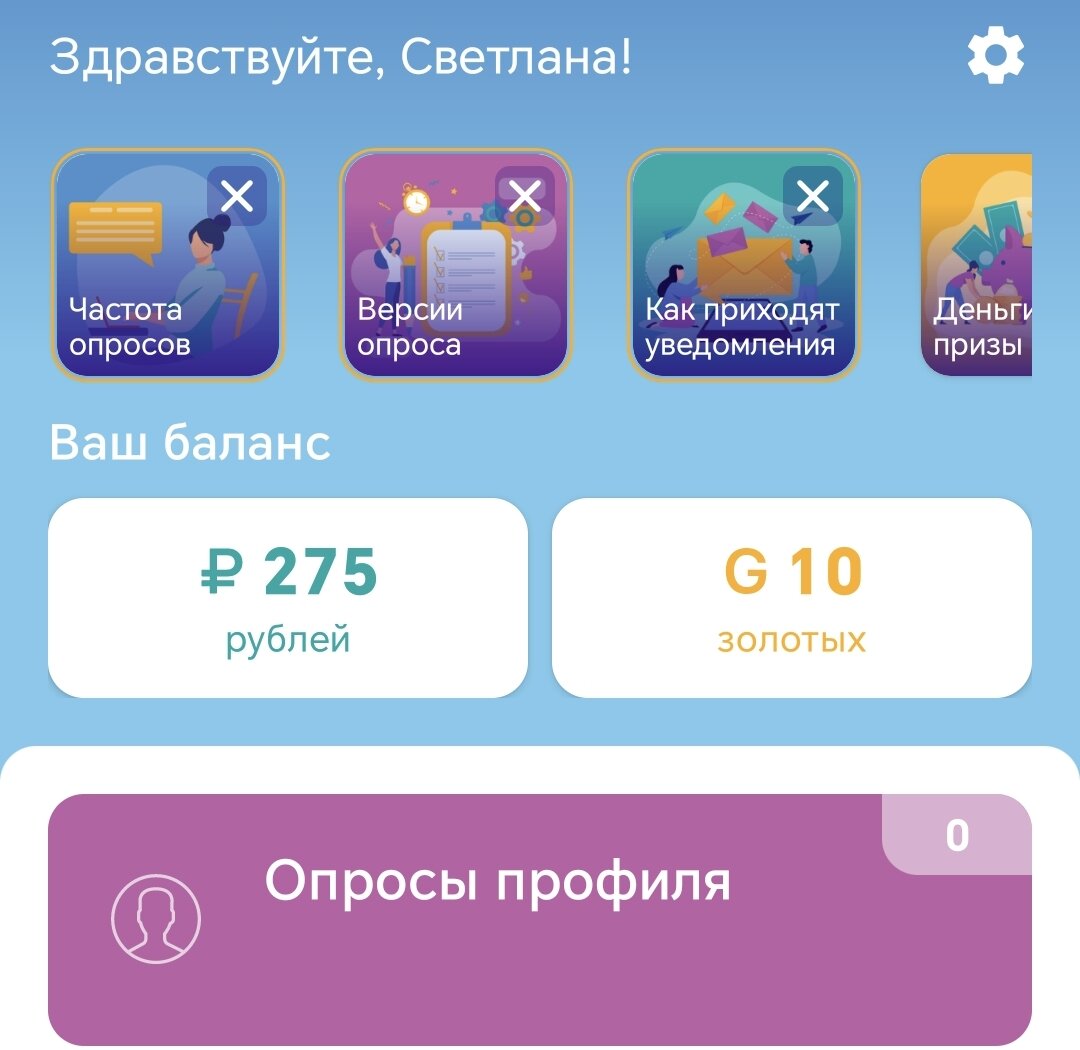The image size is (1080, 1050).
Task: Open the Частота опросов story card
Action: click(168, 264)
